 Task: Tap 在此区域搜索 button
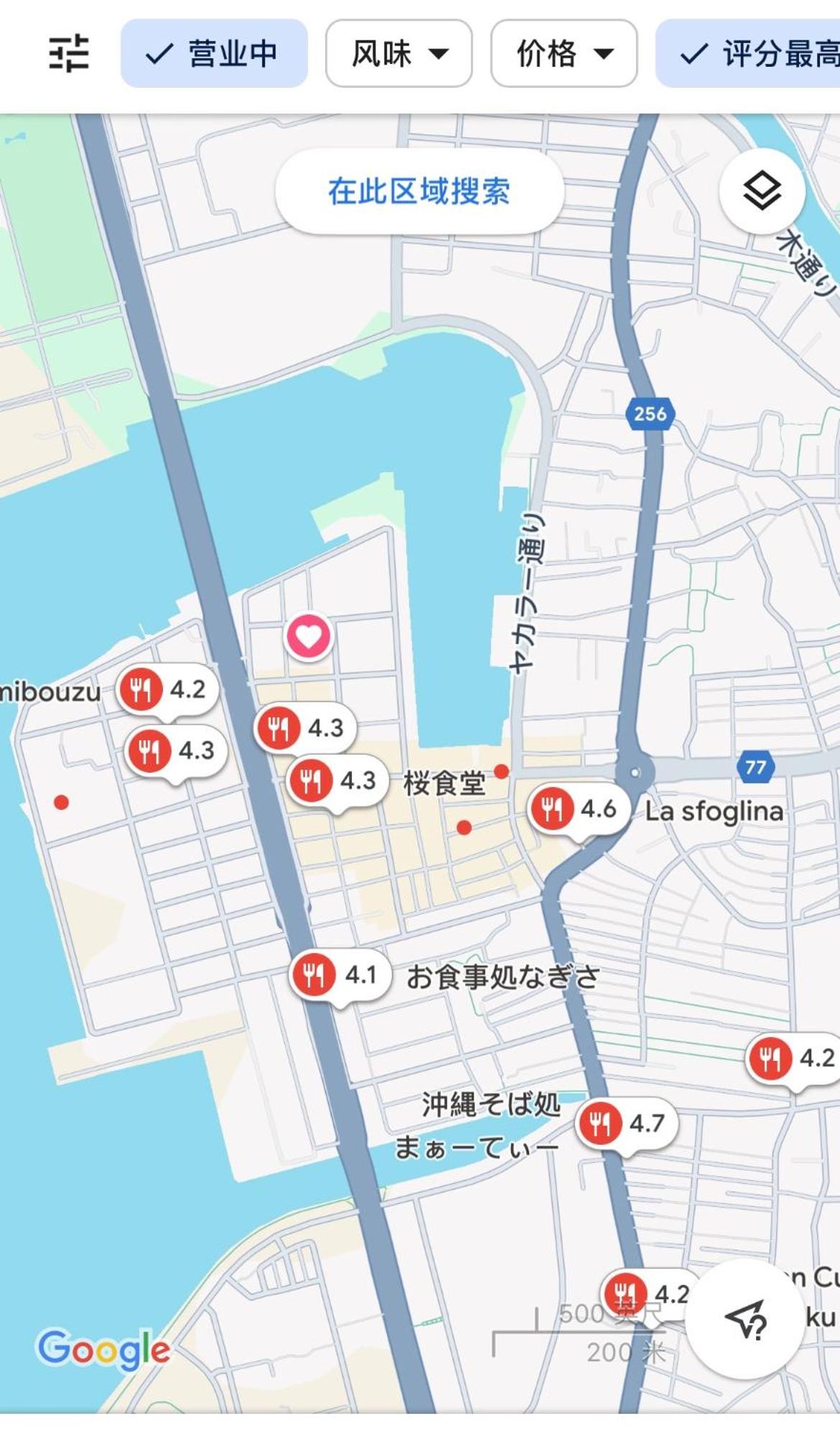[420, 191]
